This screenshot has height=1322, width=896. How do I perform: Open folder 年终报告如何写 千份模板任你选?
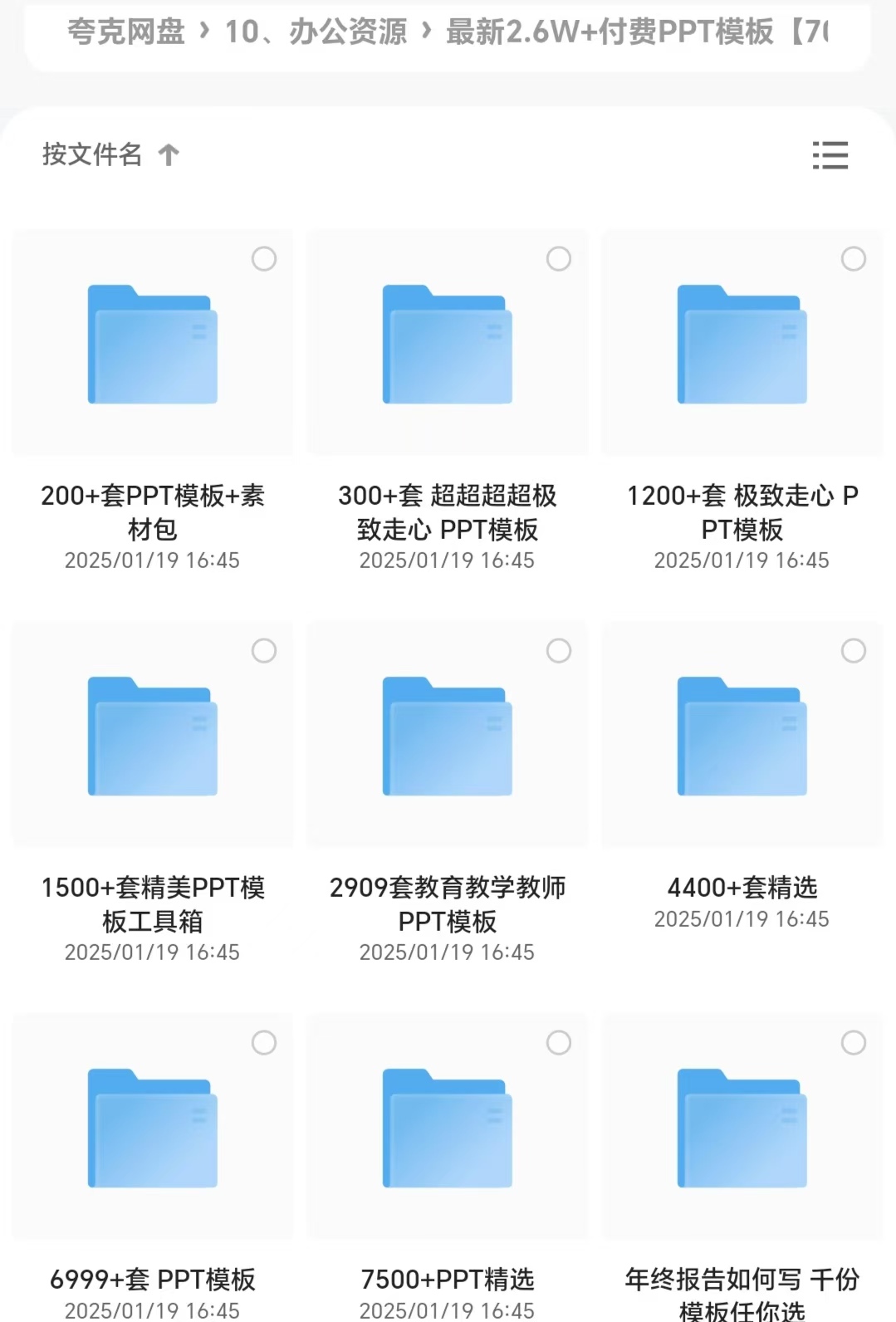pos(742,1129)
